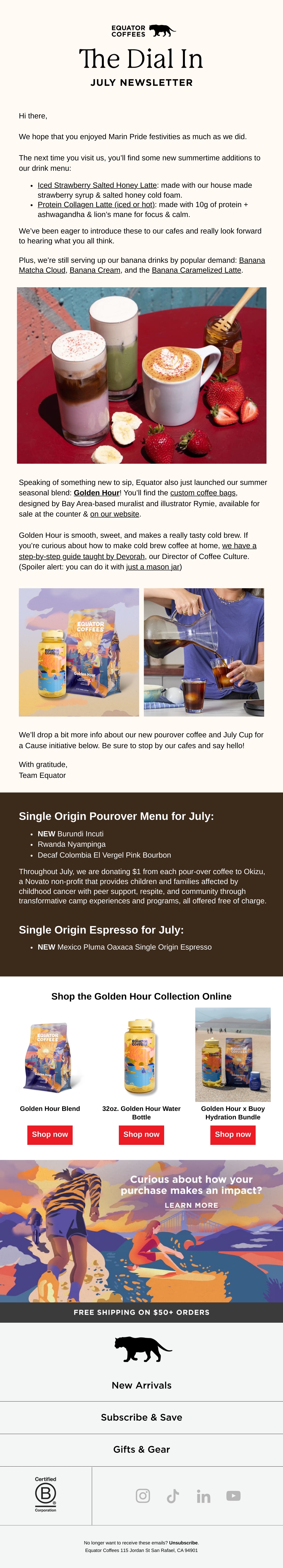The width and height of the screenshot is (283, 1568).
Task: Open the TikTok icon
Action: pyautogui.click(x=173, y=1496)
